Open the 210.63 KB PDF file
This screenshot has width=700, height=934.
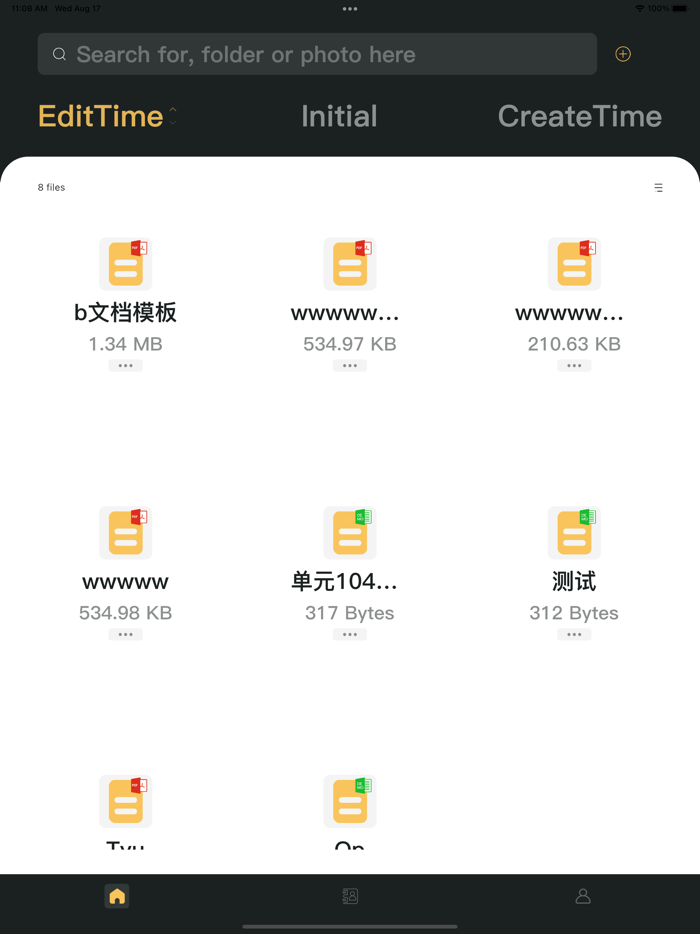(574, 265)
